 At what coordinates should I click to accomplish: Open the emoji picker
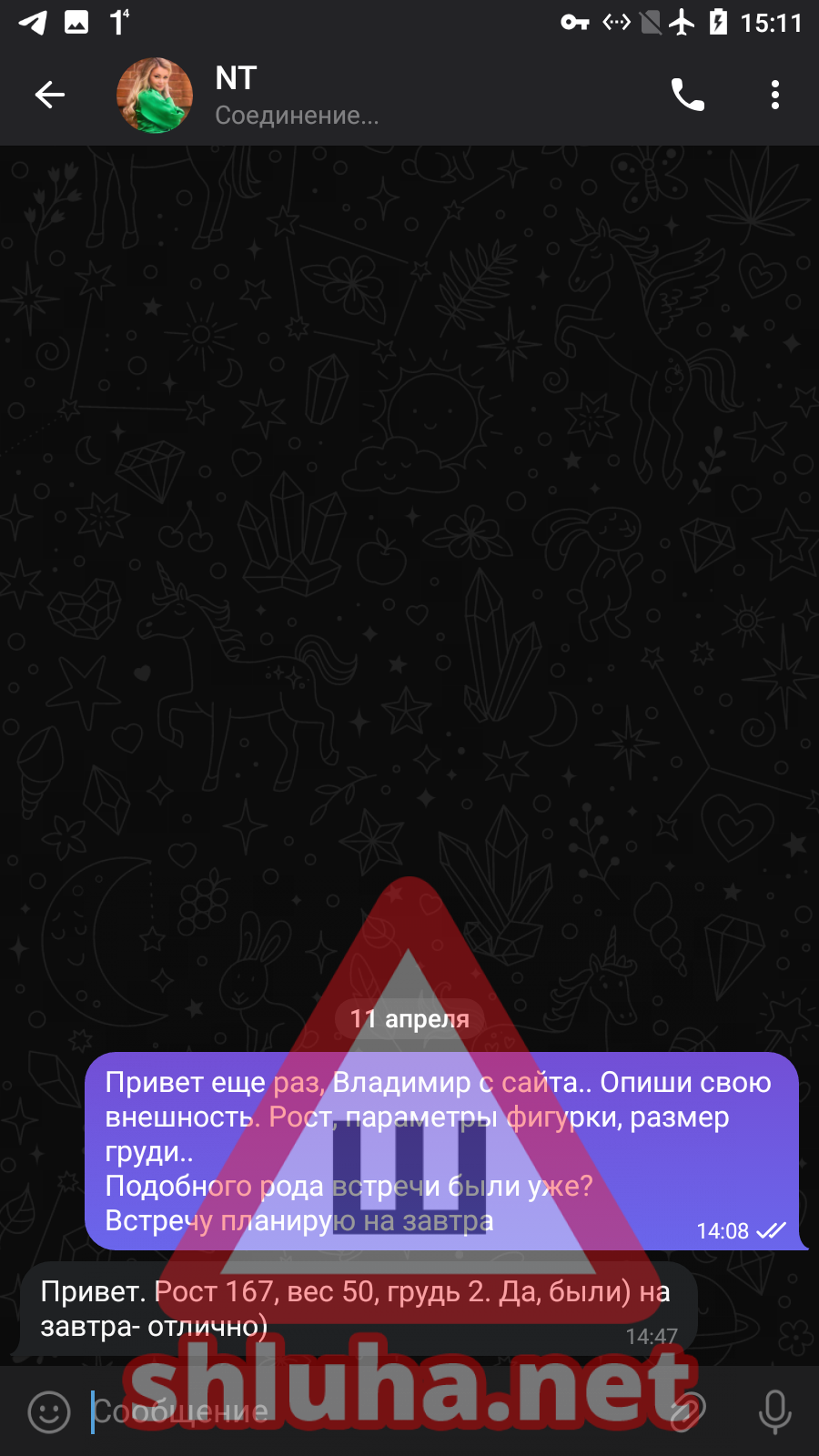[49, 1411]
